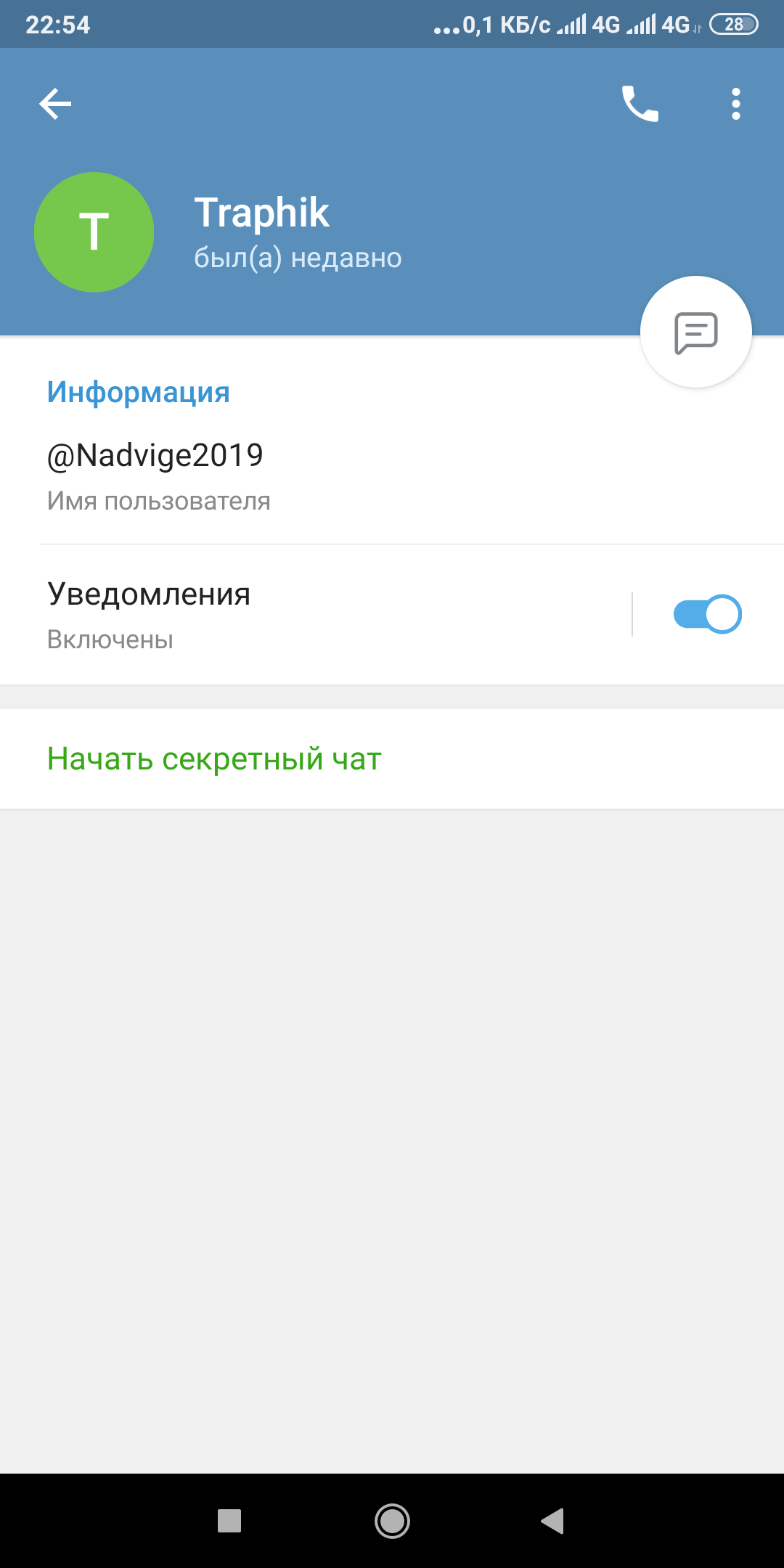Tap the system home button

392,1521
